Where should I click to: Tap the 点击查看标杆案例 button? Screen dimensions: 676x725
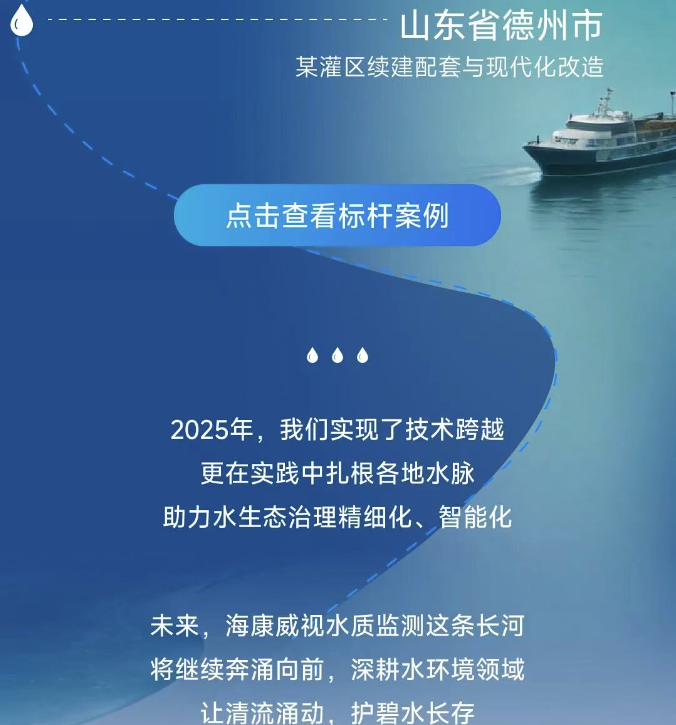[x=337, y=216]
